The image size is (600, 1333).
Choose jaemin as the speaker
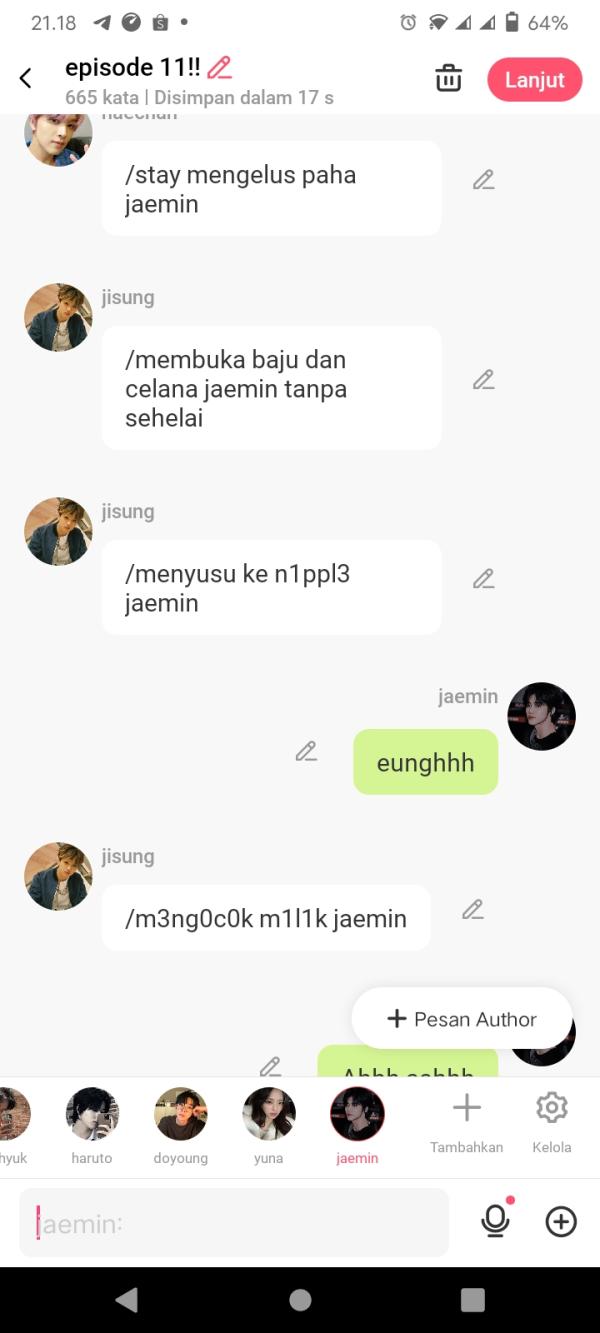[x=357, y=1125]
